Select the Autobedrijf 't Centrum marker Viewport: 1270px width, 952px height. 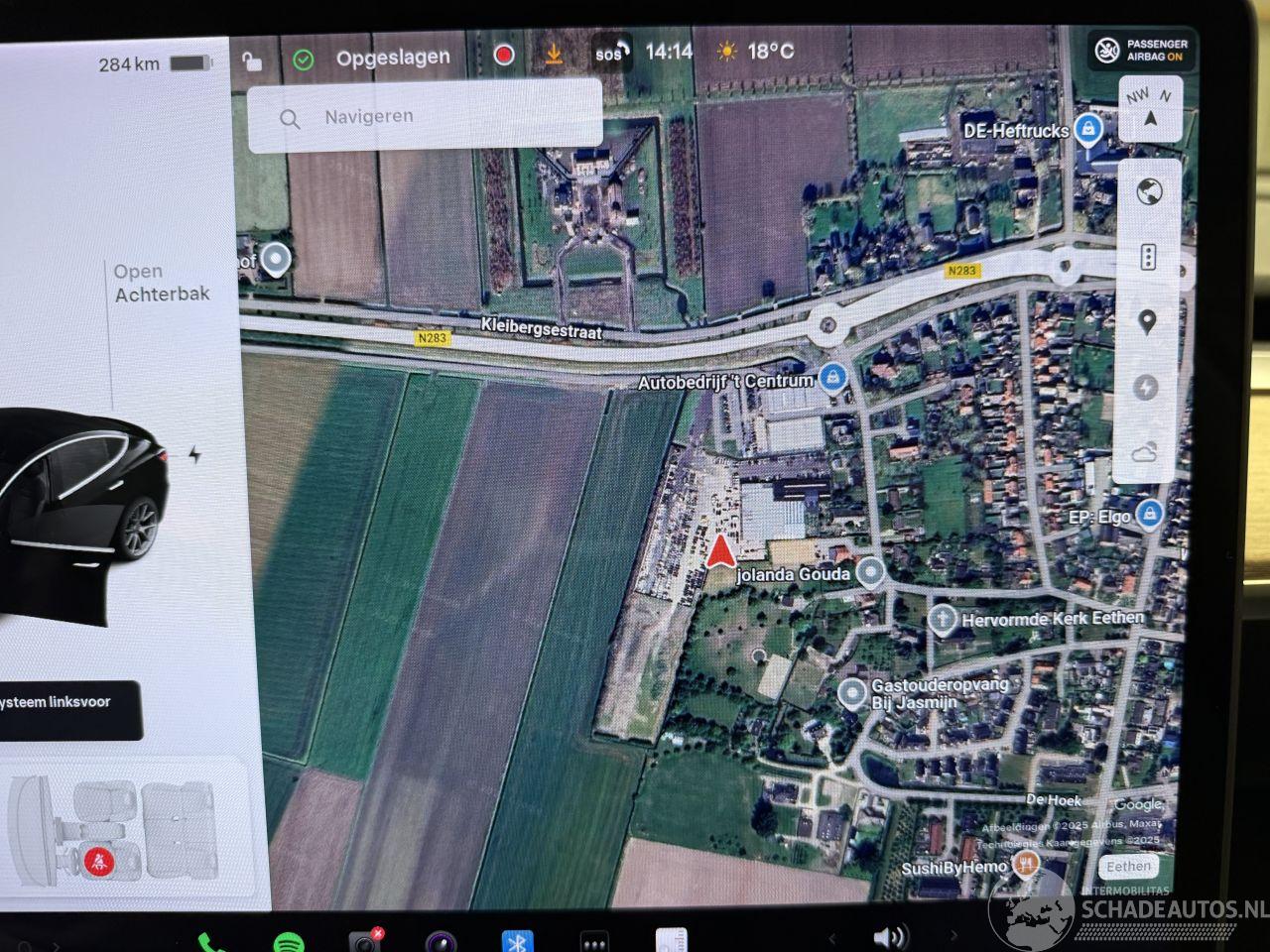point(832,377)
